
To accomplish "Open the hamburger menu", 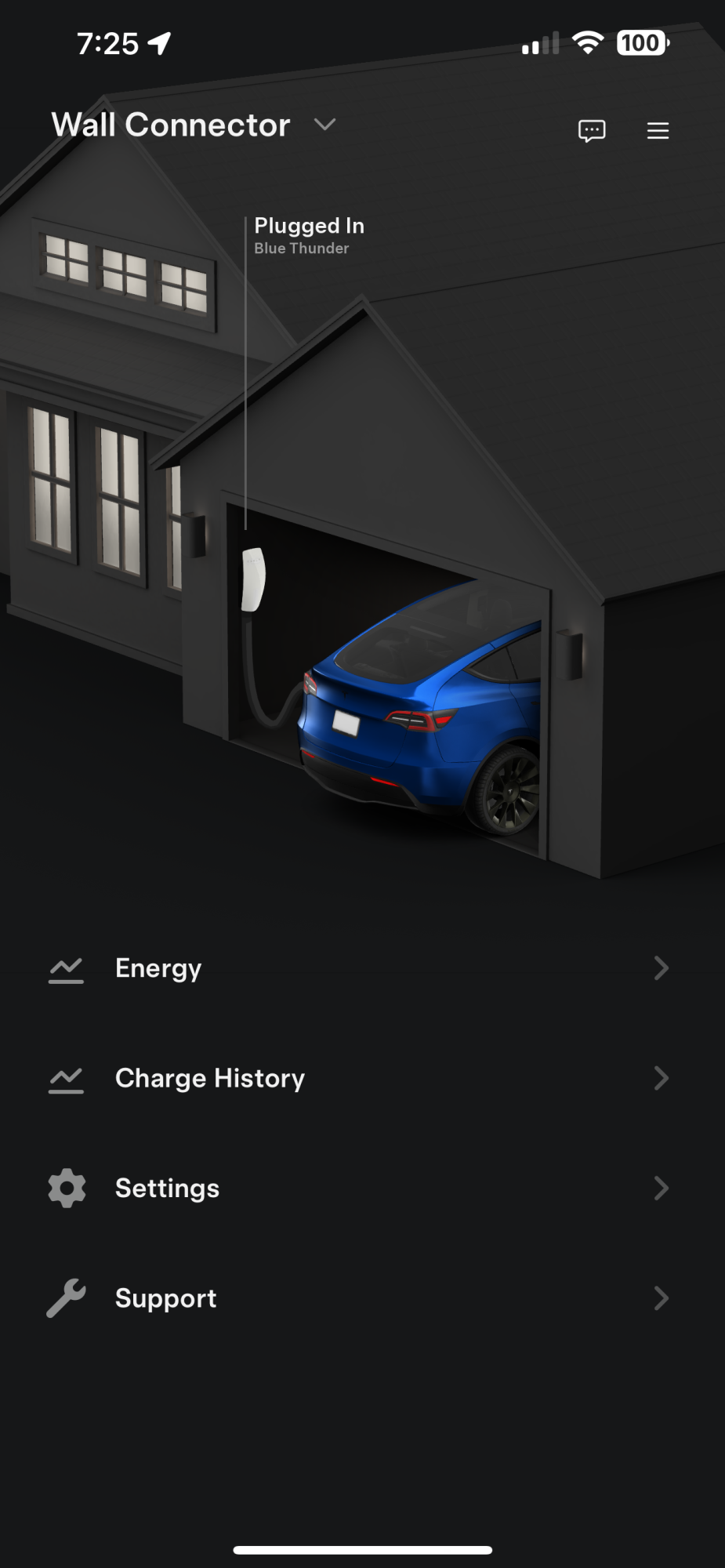I will (x=658, y=130).
